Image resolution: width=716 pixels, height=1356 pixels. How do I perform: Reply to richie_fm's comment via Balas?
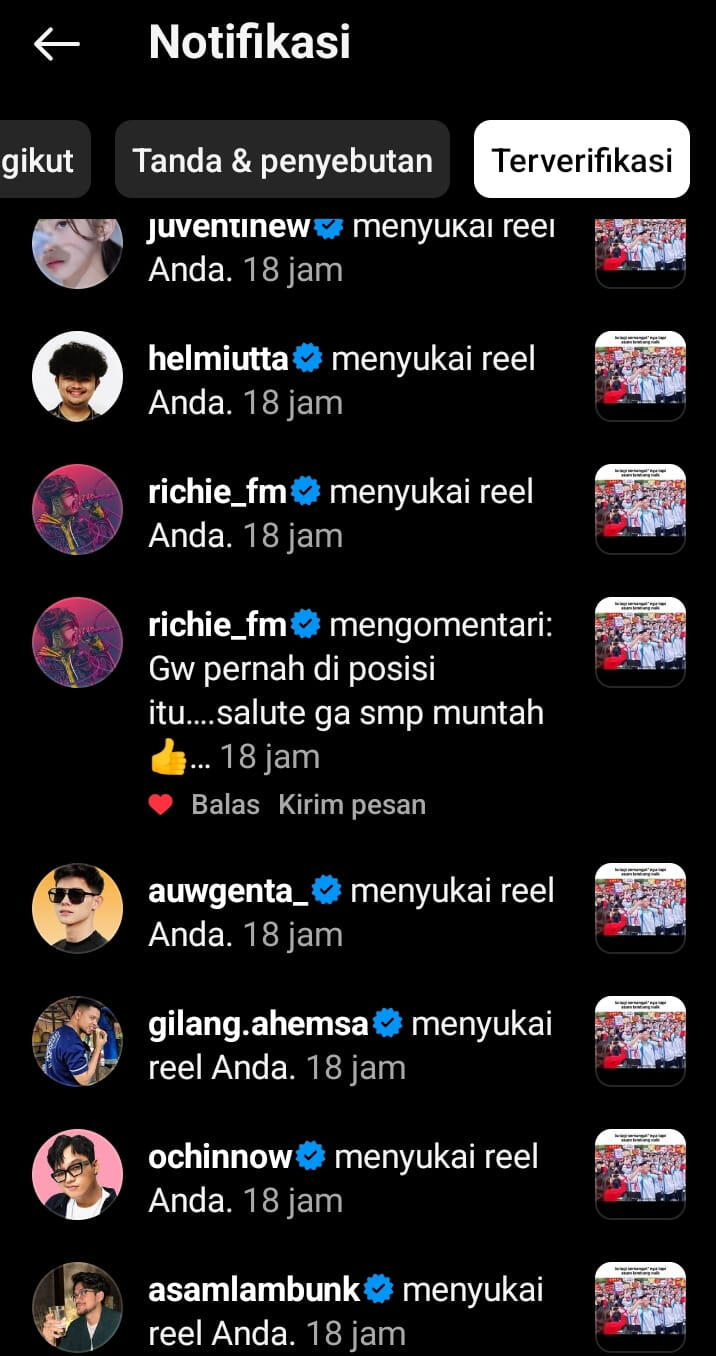225,805
